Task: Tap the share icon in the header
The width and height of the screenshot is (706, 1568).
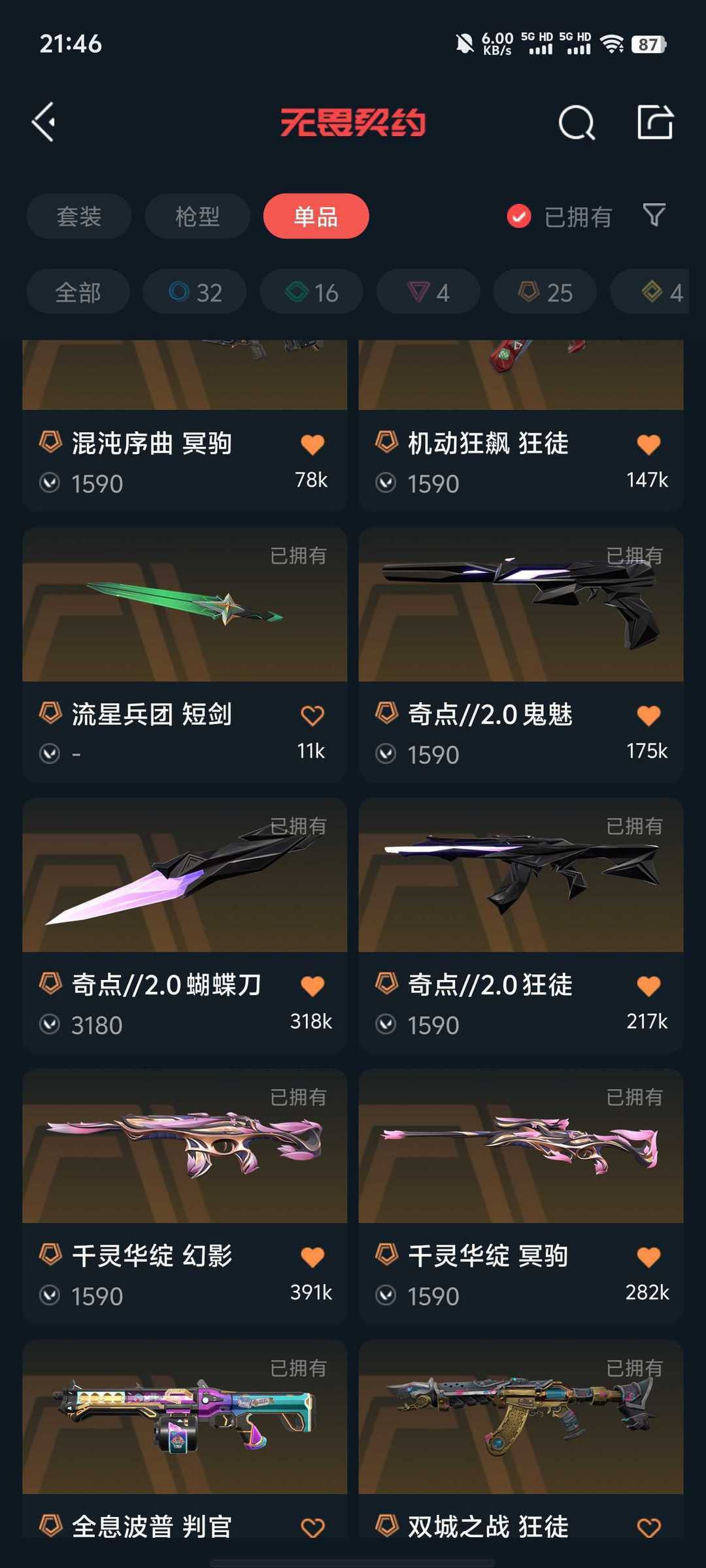Action: pyautogui.click(x=654, y=122)
